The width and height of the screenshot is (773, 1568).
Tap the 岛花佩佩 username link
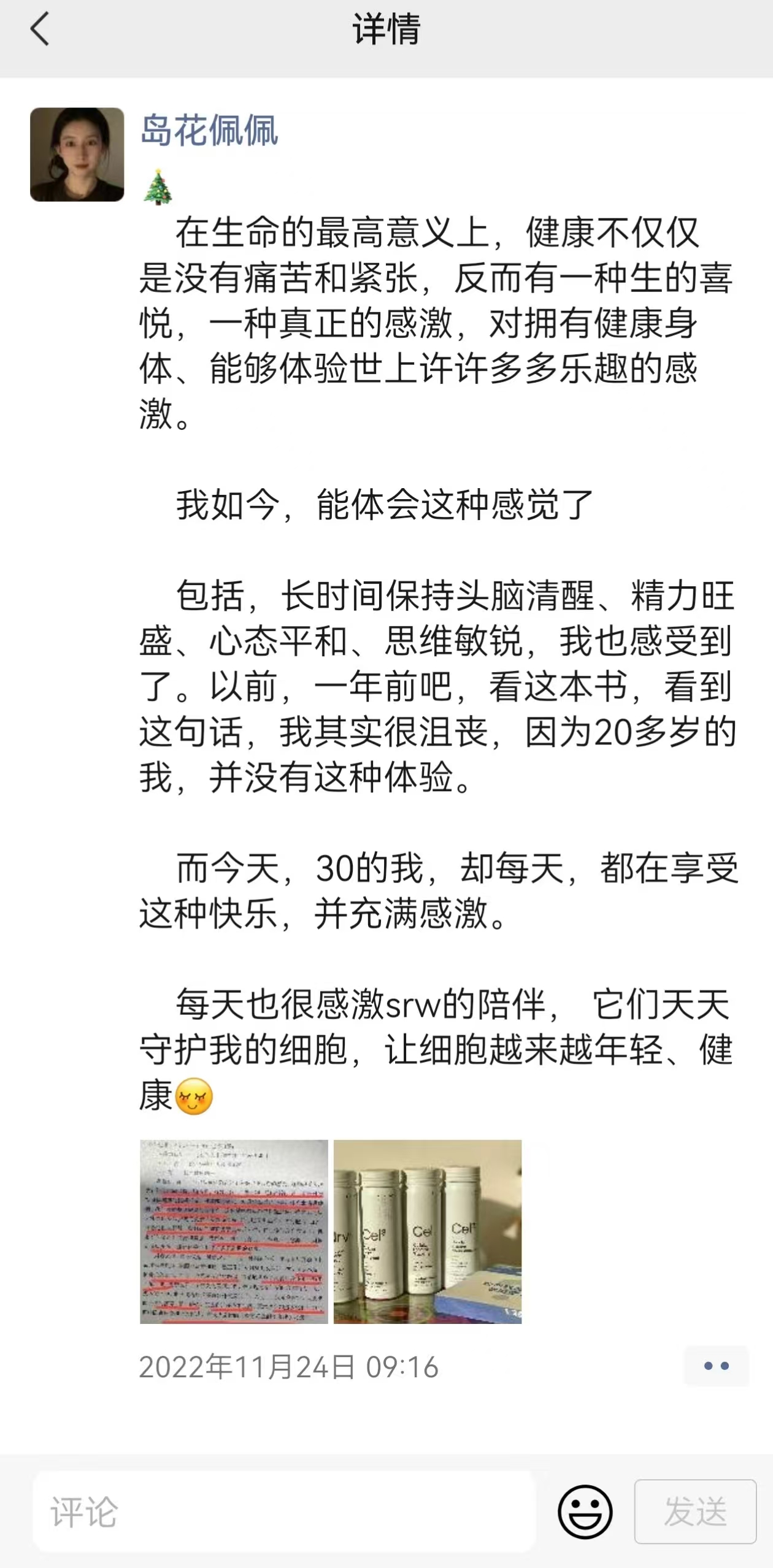(209, 130)
